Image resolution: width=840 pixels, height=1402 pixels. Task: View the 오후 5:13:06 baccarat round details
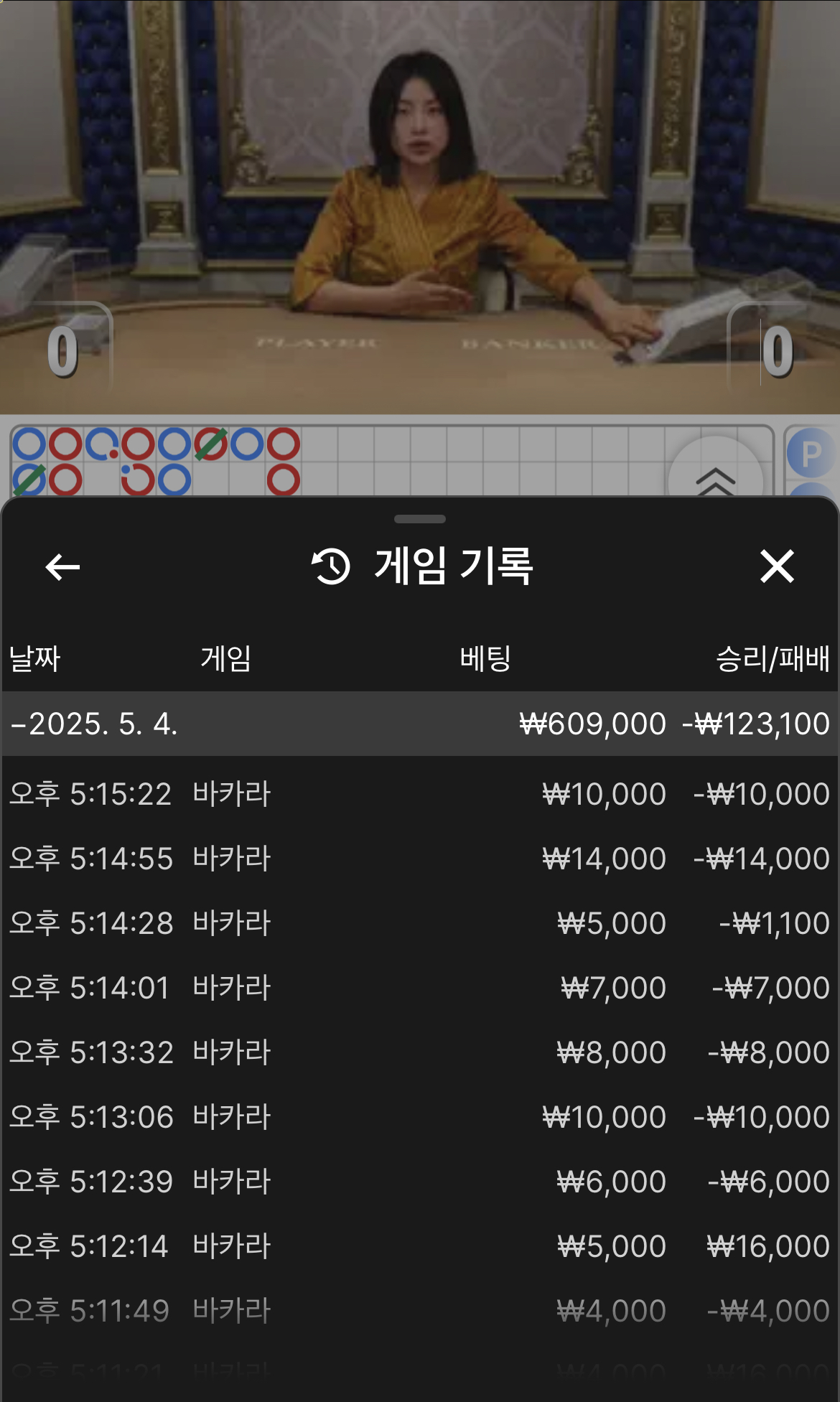click(x=419, y=1117)
